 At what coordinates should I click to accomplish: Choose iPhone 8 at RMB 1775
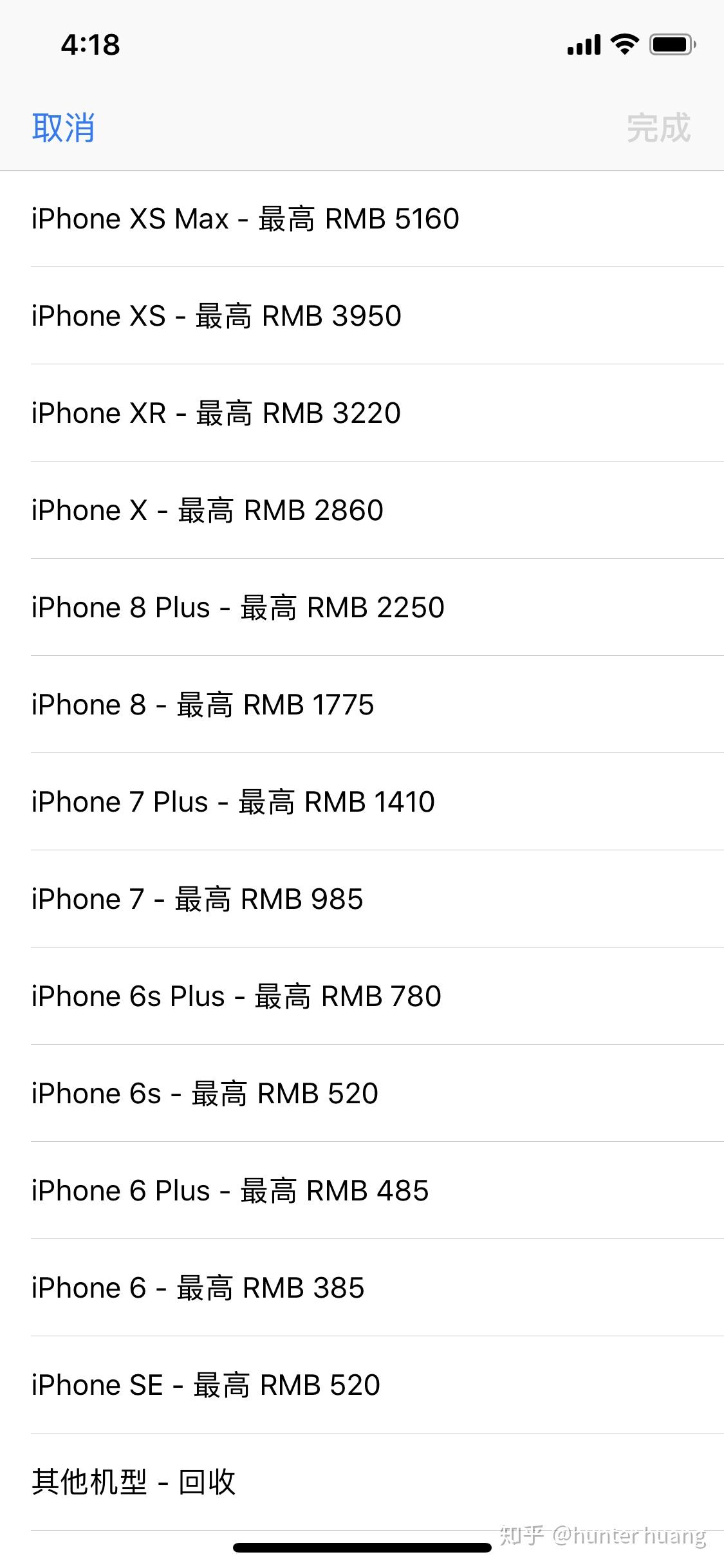pyautogui.click(x=203, y=705)
